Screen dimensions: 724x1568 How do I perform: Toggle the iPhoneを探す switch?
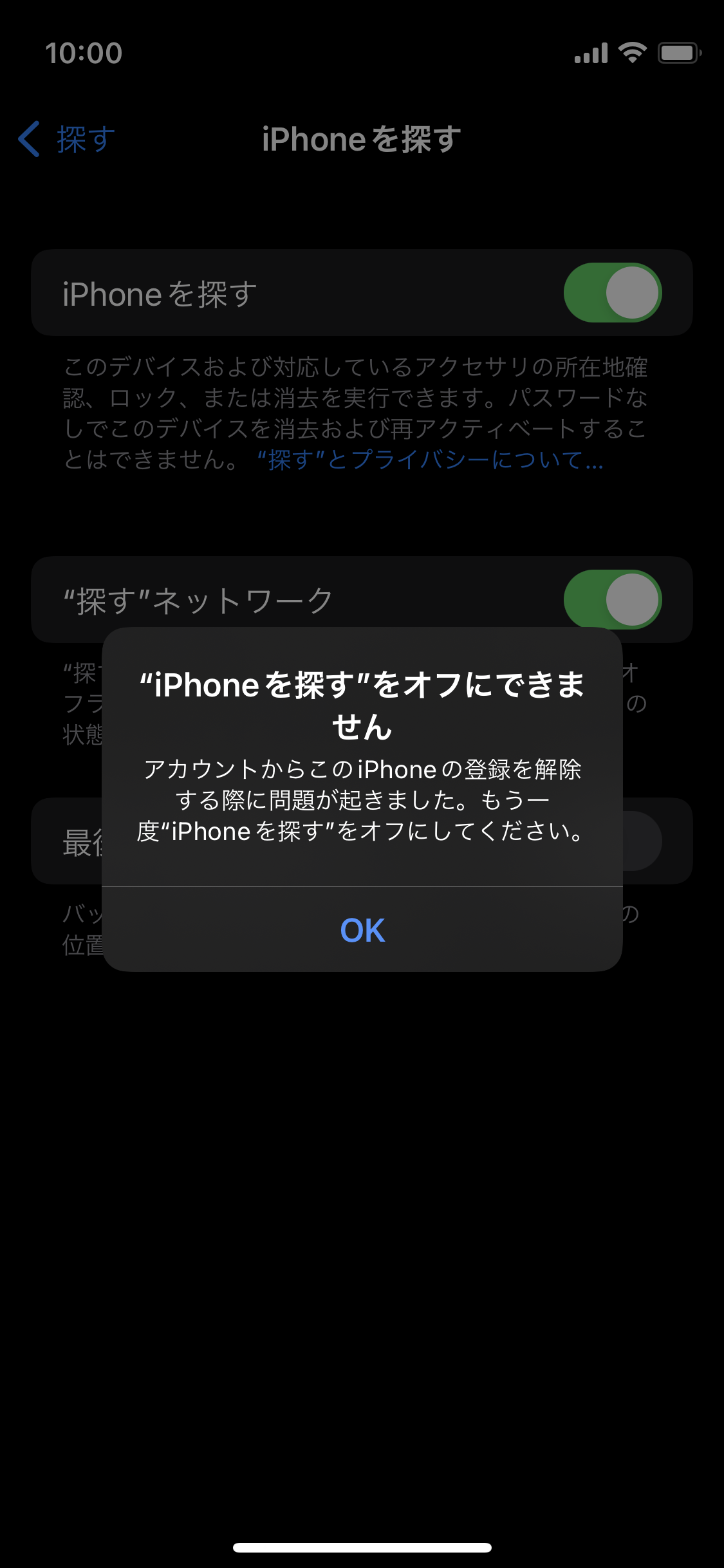[x=612, y=293]
